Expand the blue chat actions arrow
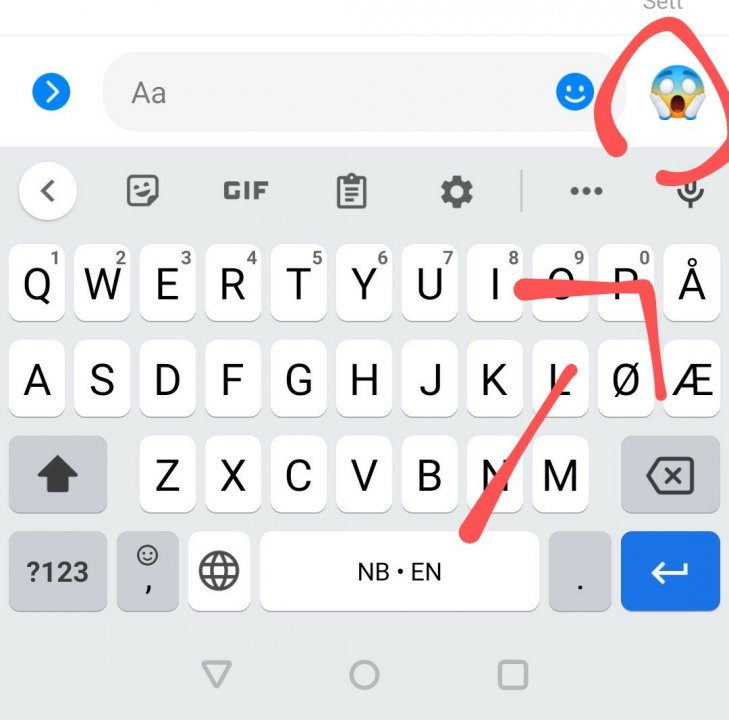This screenshot has width=729, height=720. point(51,93)
